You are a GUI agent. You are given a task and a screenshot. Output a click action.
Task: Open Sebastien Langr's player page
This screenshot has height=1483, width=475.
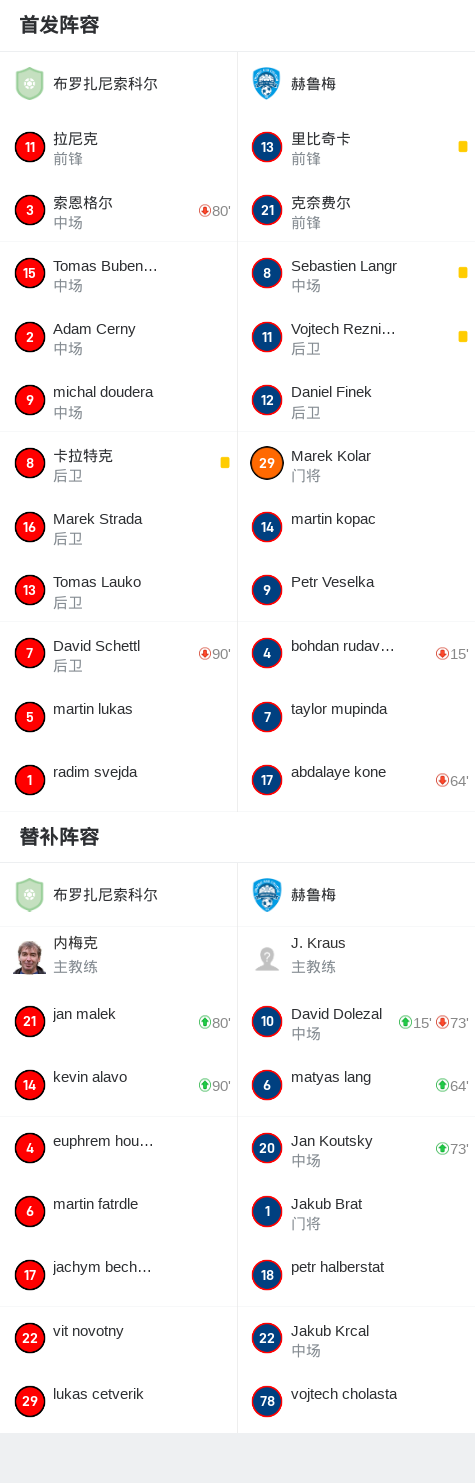coord(356,274)
